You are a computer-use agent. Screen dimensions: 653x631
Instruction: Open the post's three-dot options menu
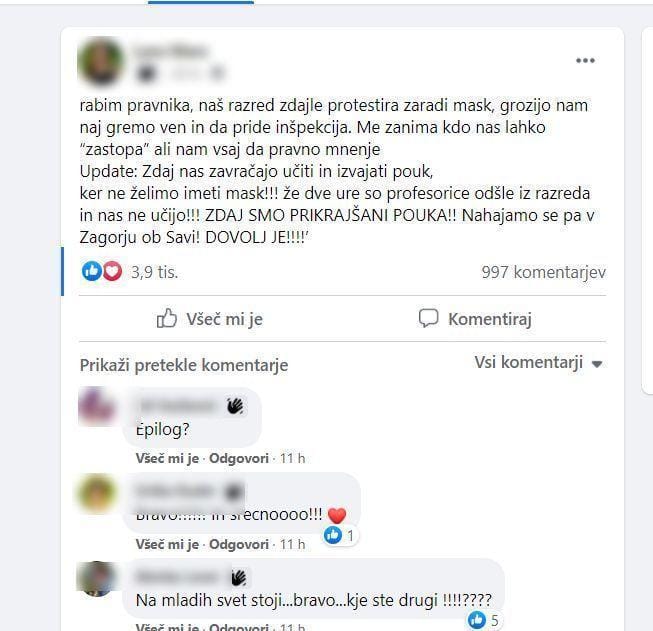click(x=585, y=61)
